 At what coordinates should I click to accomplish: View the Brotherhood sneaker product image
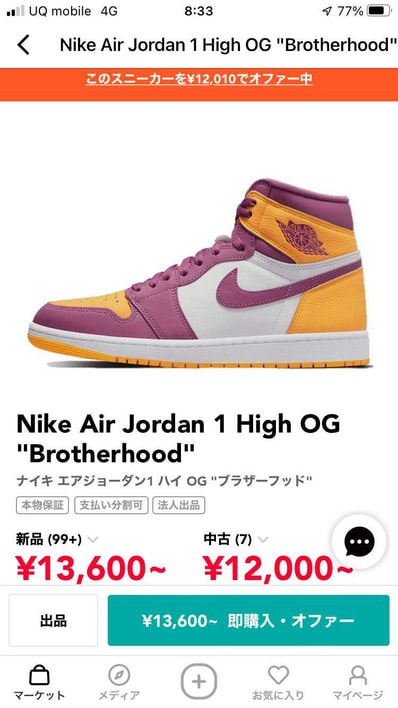coord(199,273)
